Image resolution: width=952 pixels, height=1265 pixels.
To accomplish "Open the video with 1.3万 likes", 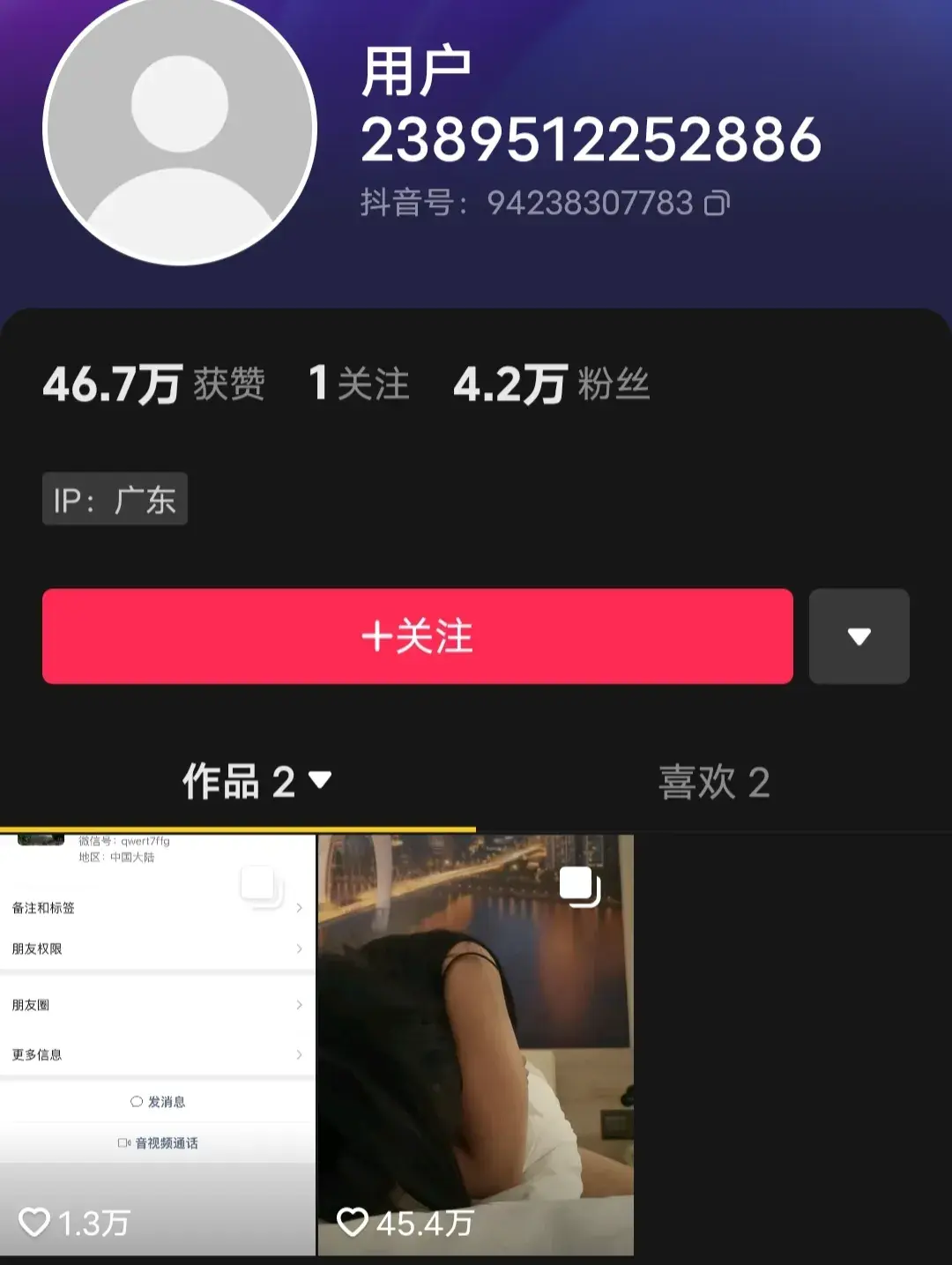I will 158,1045.
